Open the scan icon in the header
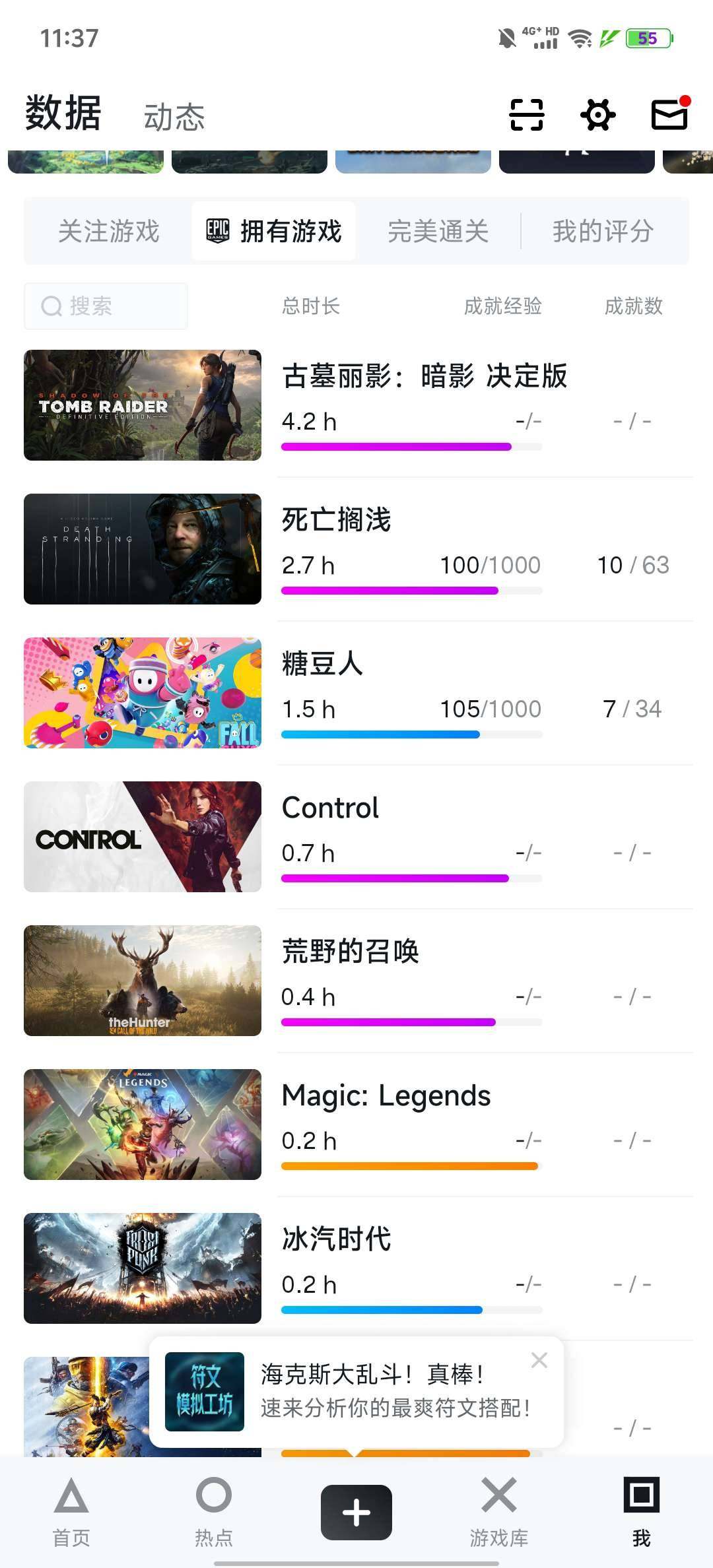The height and width of the screenshot is (1568, 713). point(526,115)
